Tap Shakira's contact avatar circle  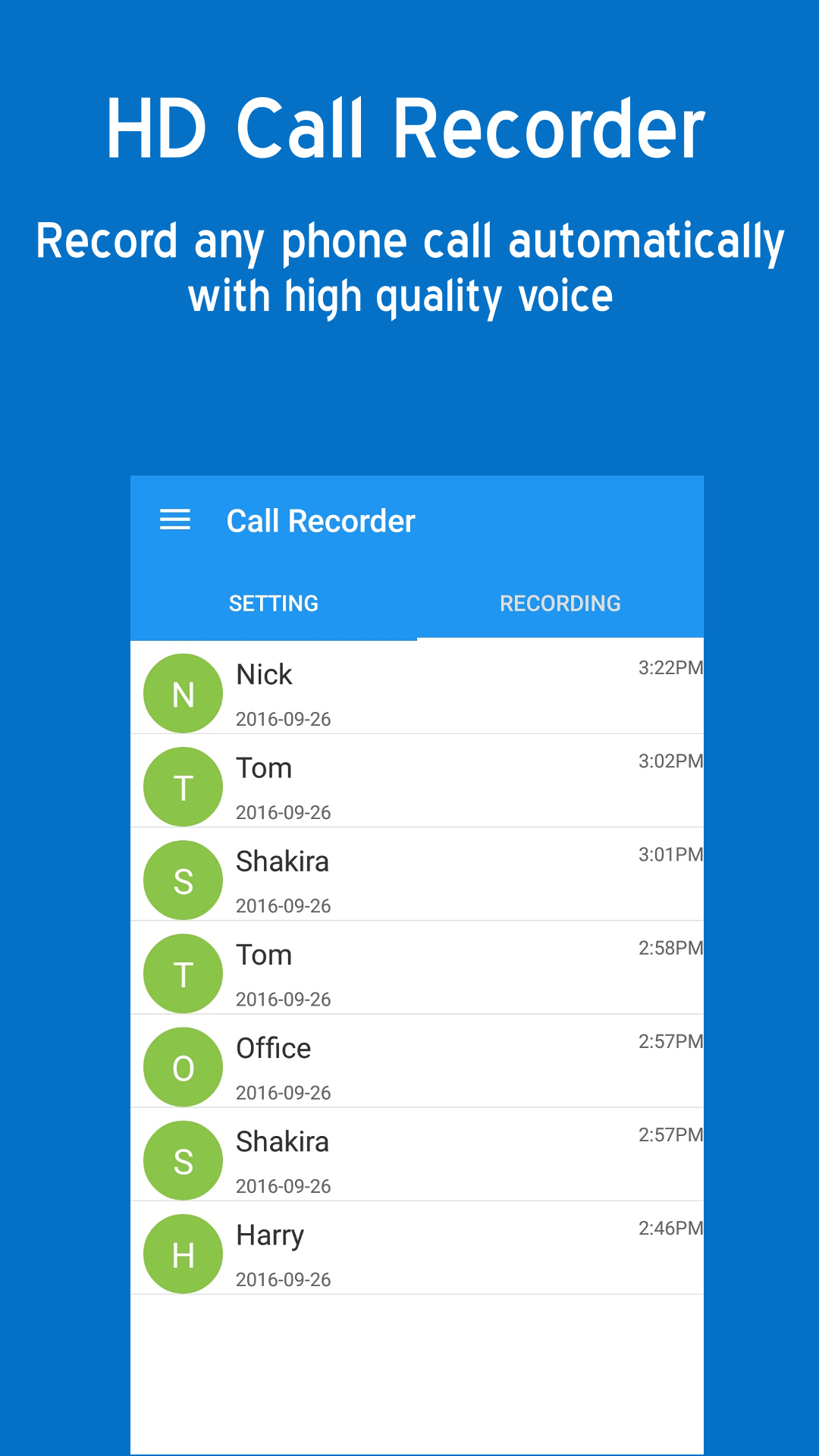(x=182, y=879)
